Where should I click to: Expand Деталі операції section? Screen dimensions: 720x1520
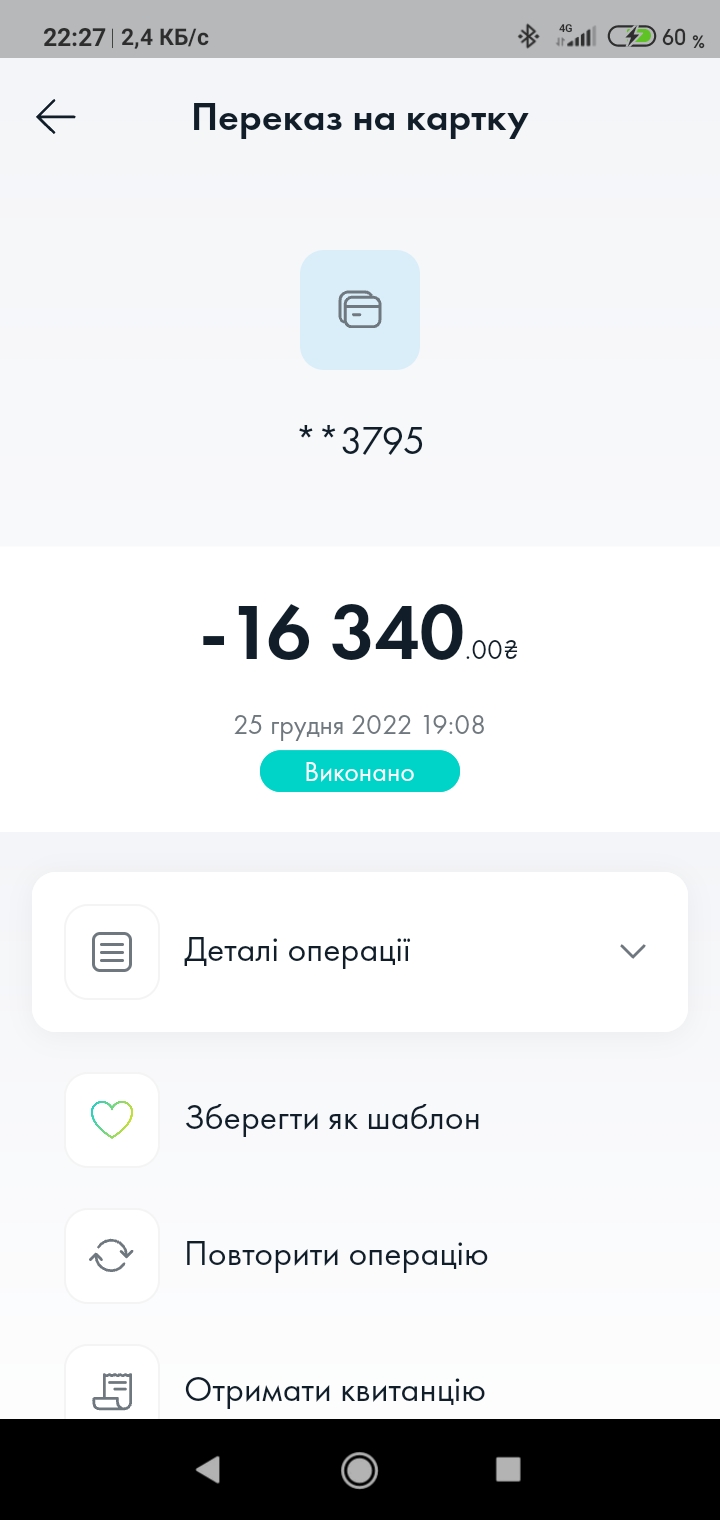click(x=360, y=952)
